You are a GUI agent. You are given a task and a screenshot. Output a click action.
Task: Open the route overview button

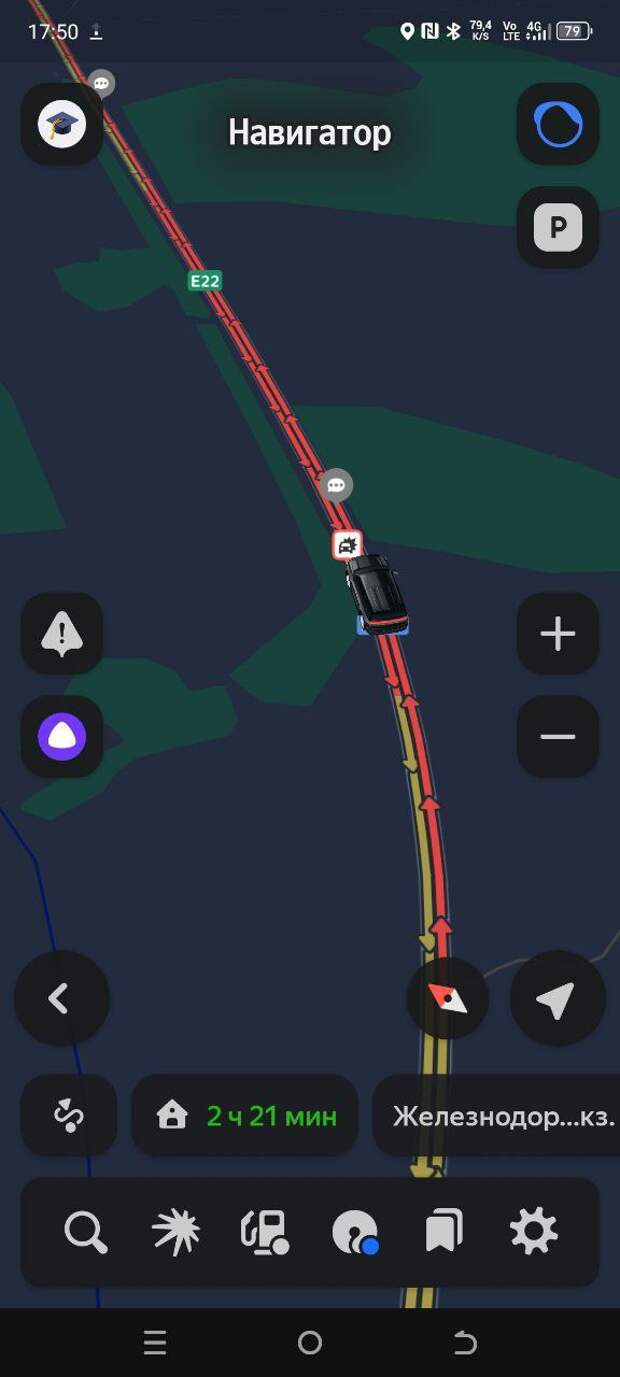(69, 1116)
